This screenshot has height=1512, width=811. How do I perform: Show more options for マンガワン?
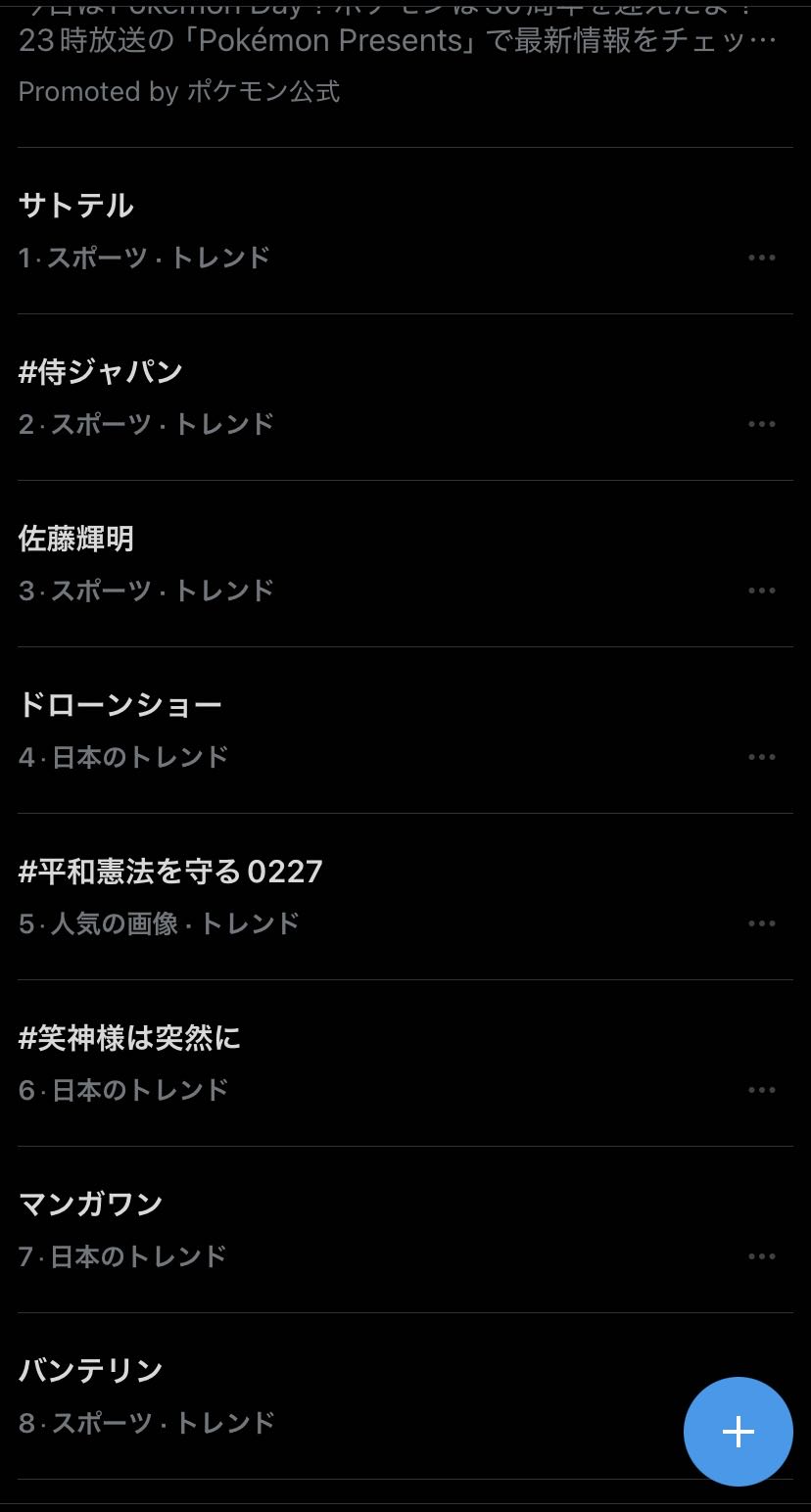(761, 1256)
